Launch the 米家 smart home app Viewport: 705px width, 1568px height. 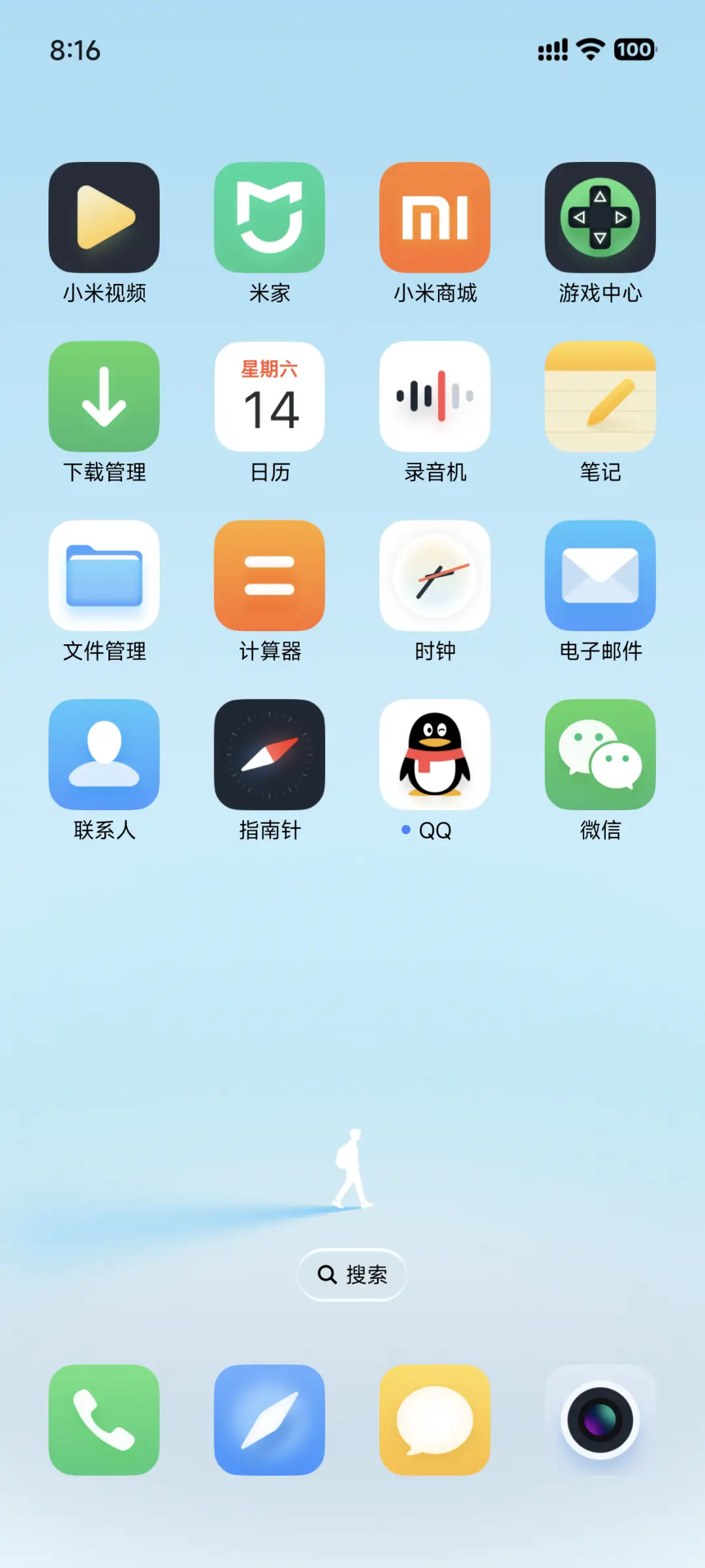[x=270, y=217]
